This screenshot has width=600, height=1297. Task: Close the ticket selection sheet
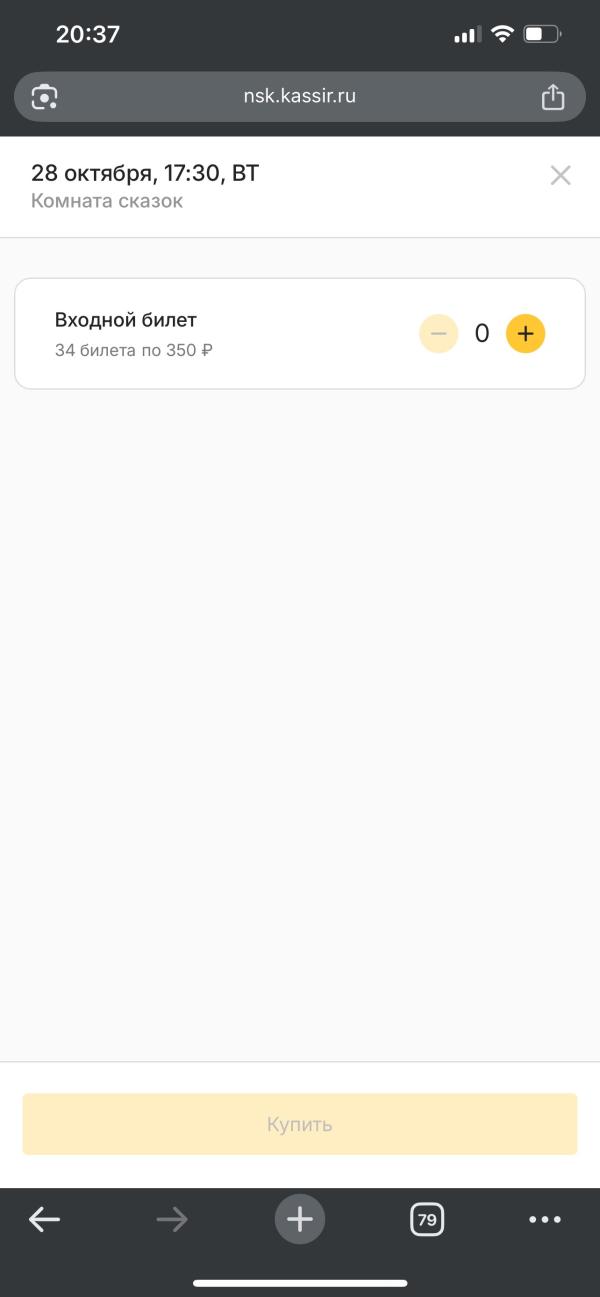[x=560, y=176]
